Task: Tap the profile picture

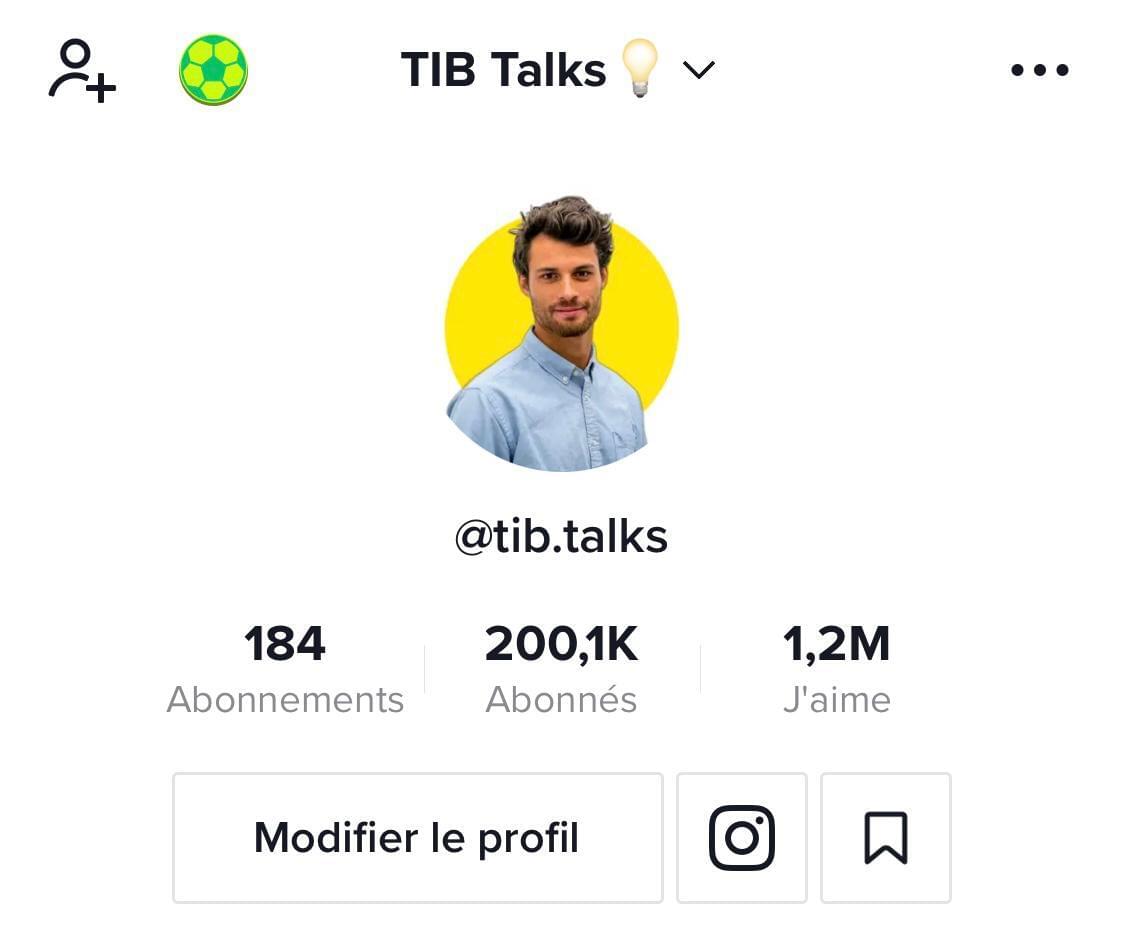Action: click(x=561, y=335)
